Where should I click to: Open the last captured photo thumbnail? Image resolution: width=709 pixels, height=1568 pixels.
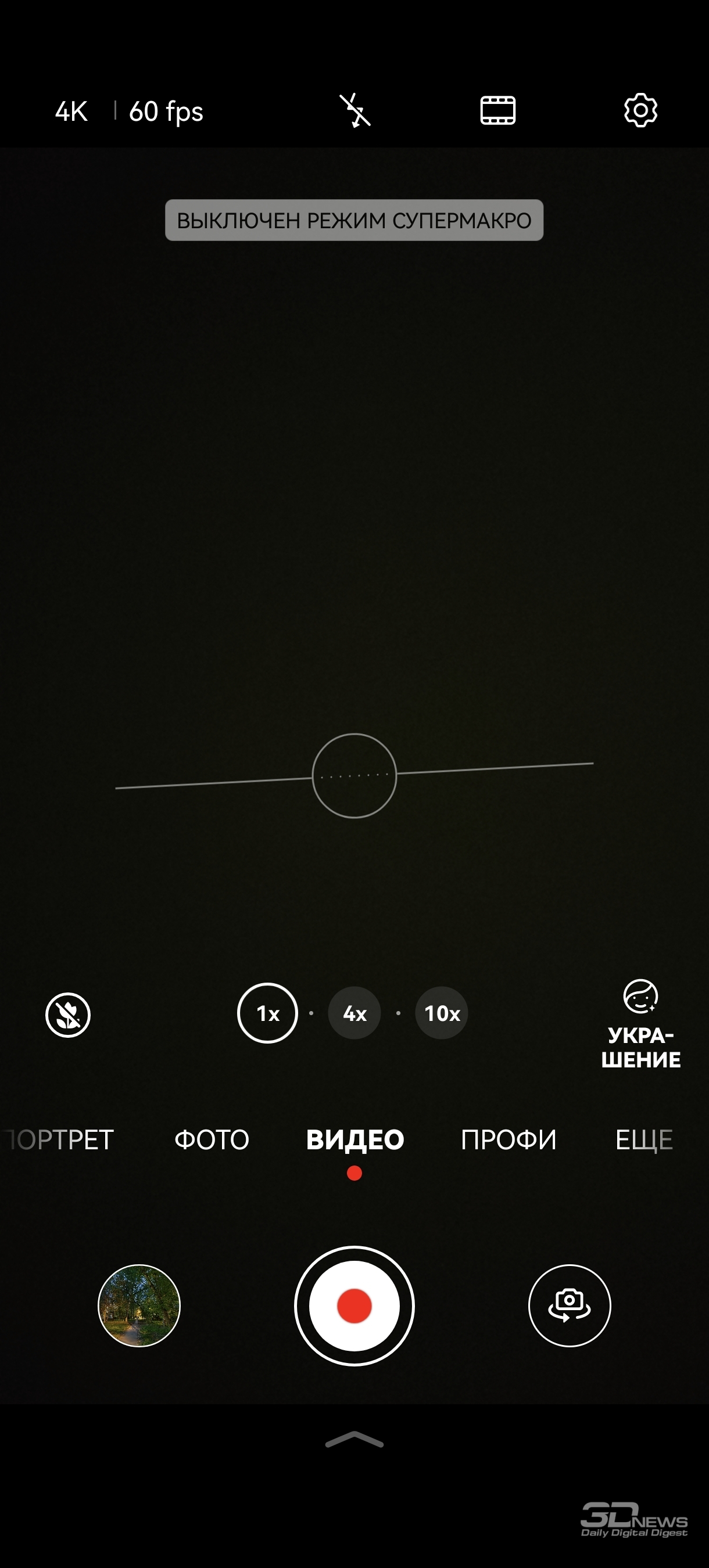pos(139,1306)
